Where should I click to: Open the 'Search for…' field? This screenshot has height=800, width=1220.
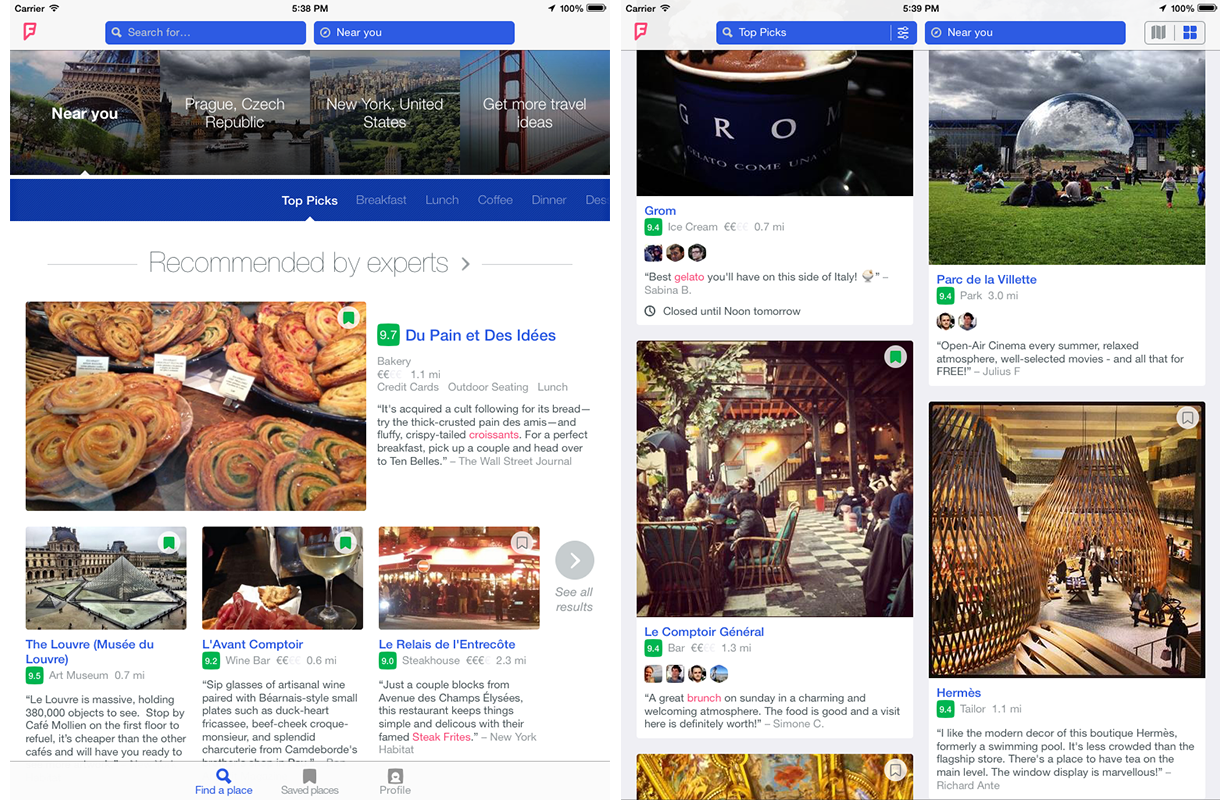click(205, 33)
